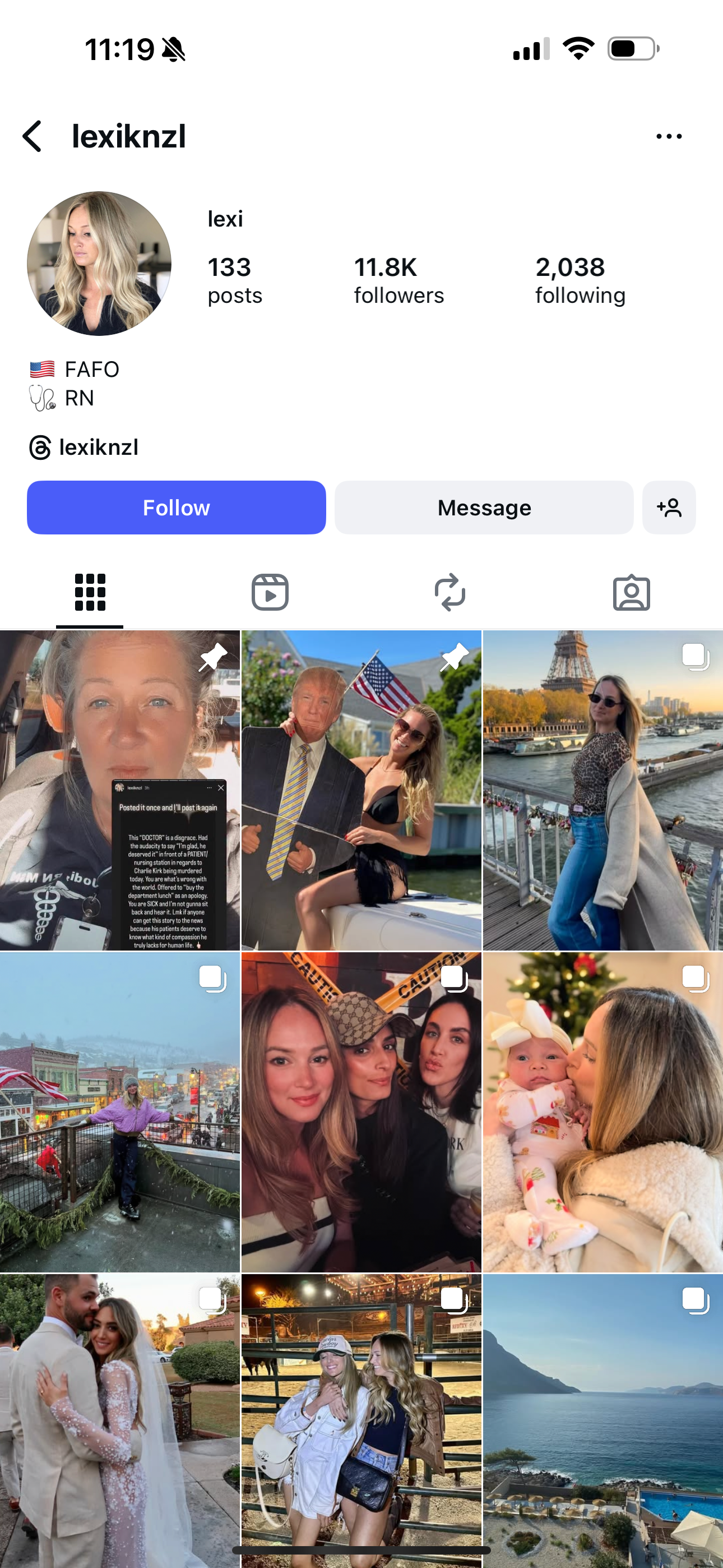Viewport: 723px width, 1568px height.
Task: Go back using the back arrow
Action: click(x=33, y=136)
